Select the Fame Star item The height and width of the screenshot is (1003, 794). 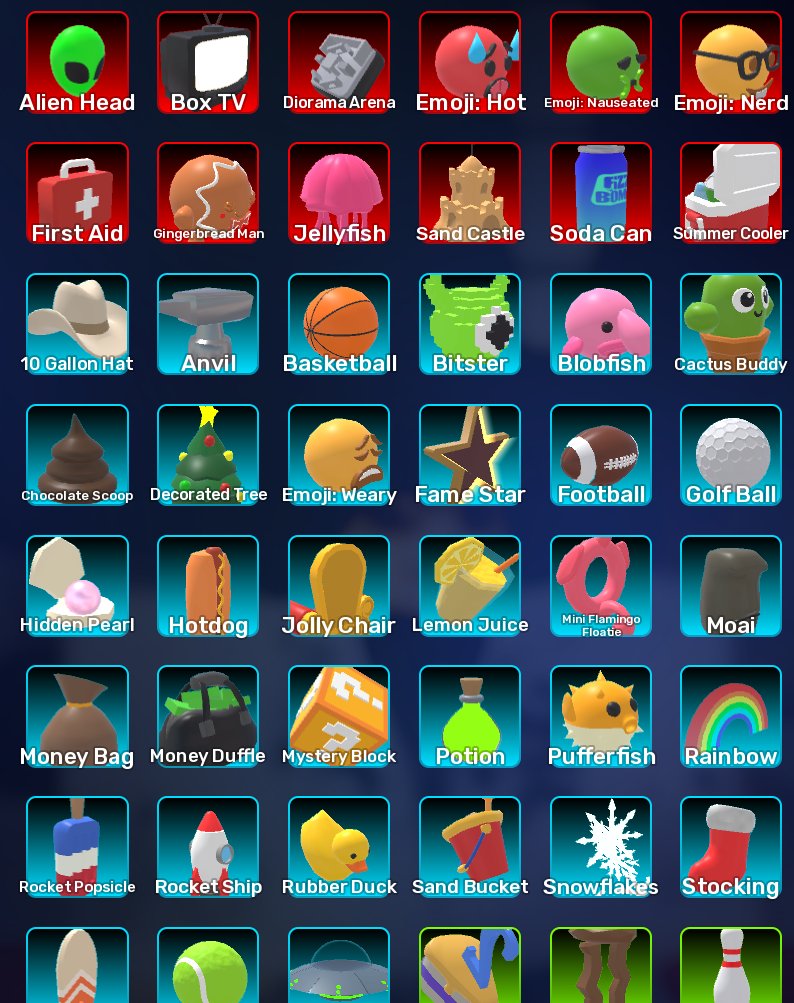(470, 455)
